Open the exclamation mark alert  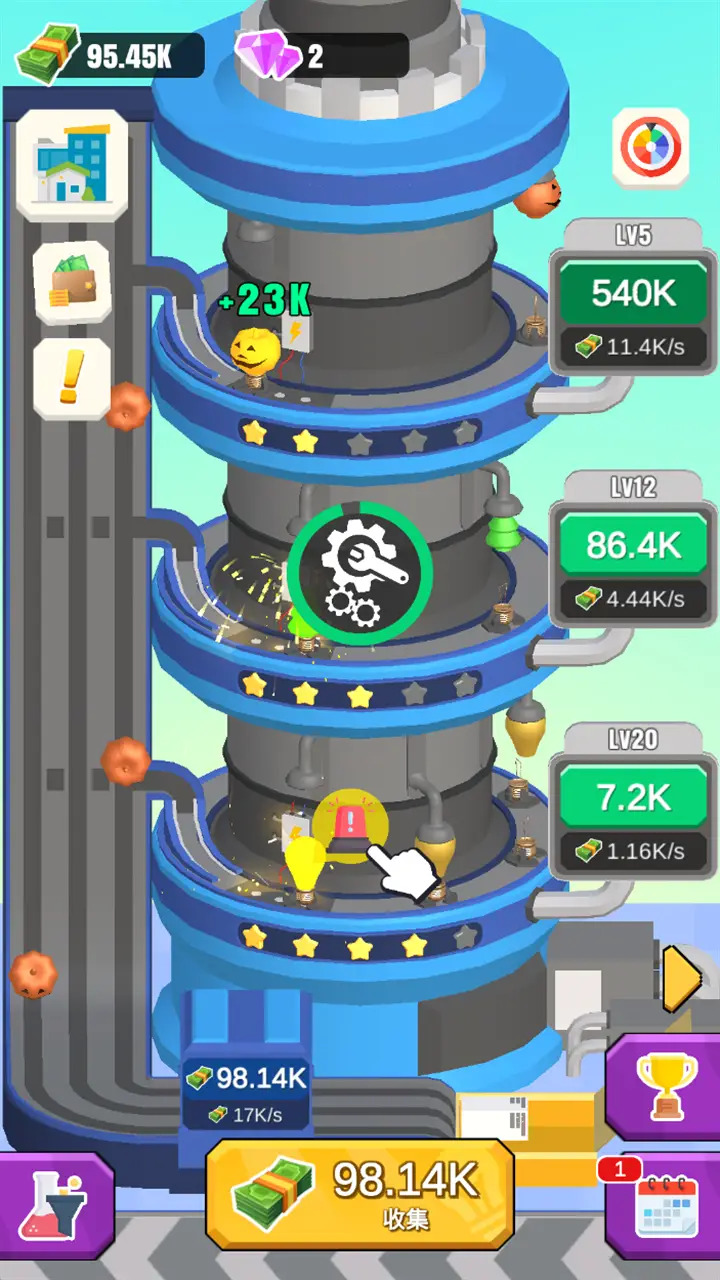pyautogui.click(x=72, y=378)
